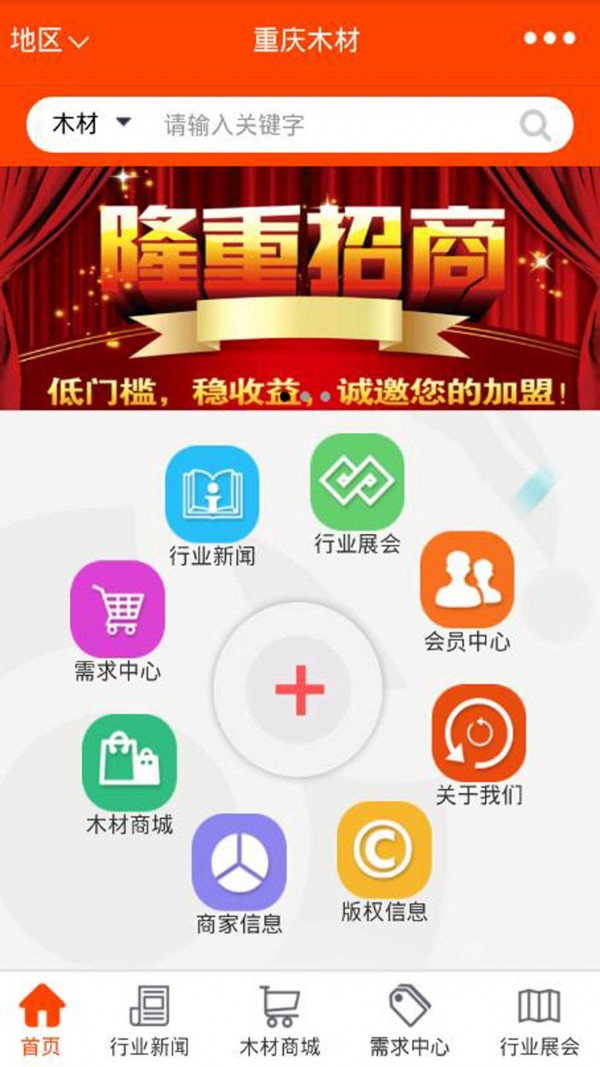
Task: Go to 会员中心 member center
Action: pyautogui.click(x=467, y=580)
